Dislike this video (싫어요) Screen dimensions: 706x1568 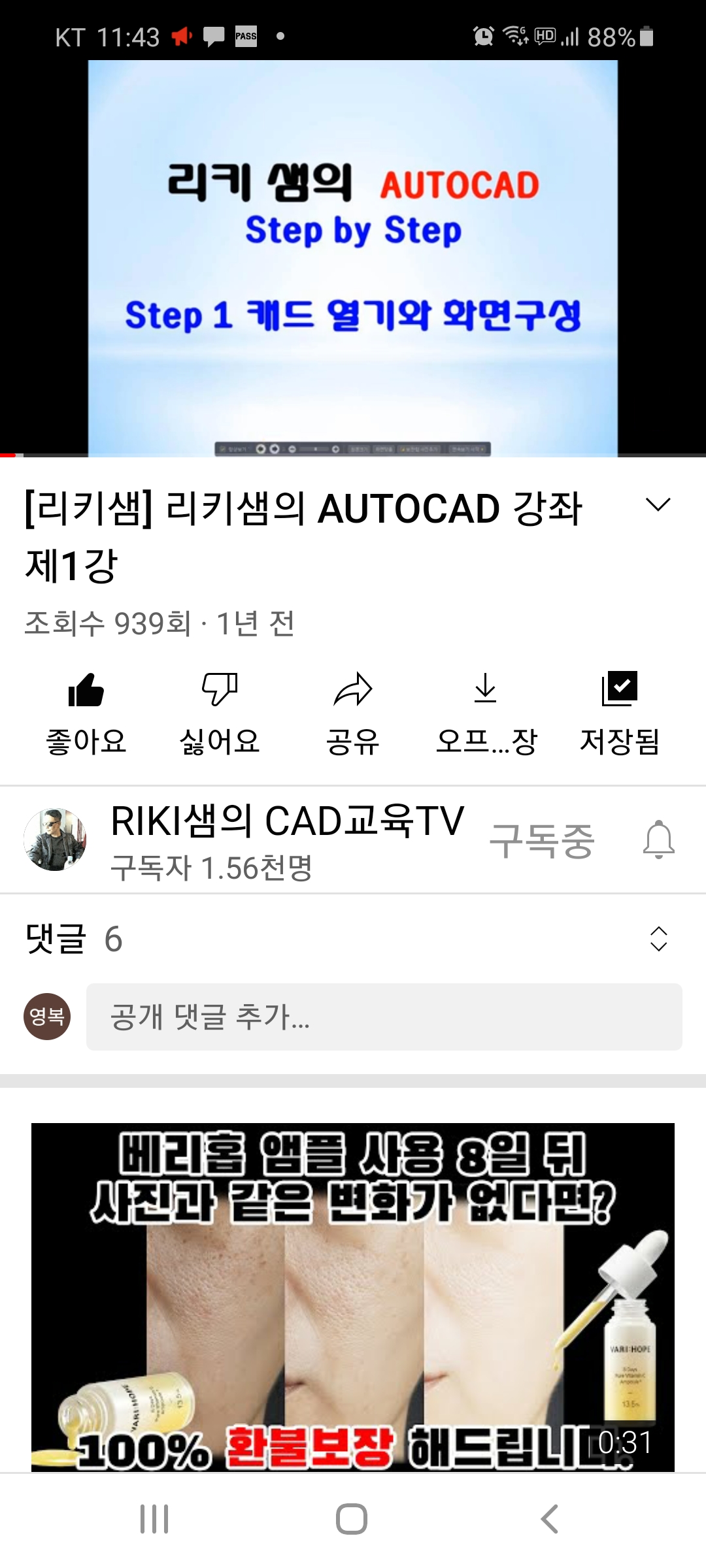[220, 712]
